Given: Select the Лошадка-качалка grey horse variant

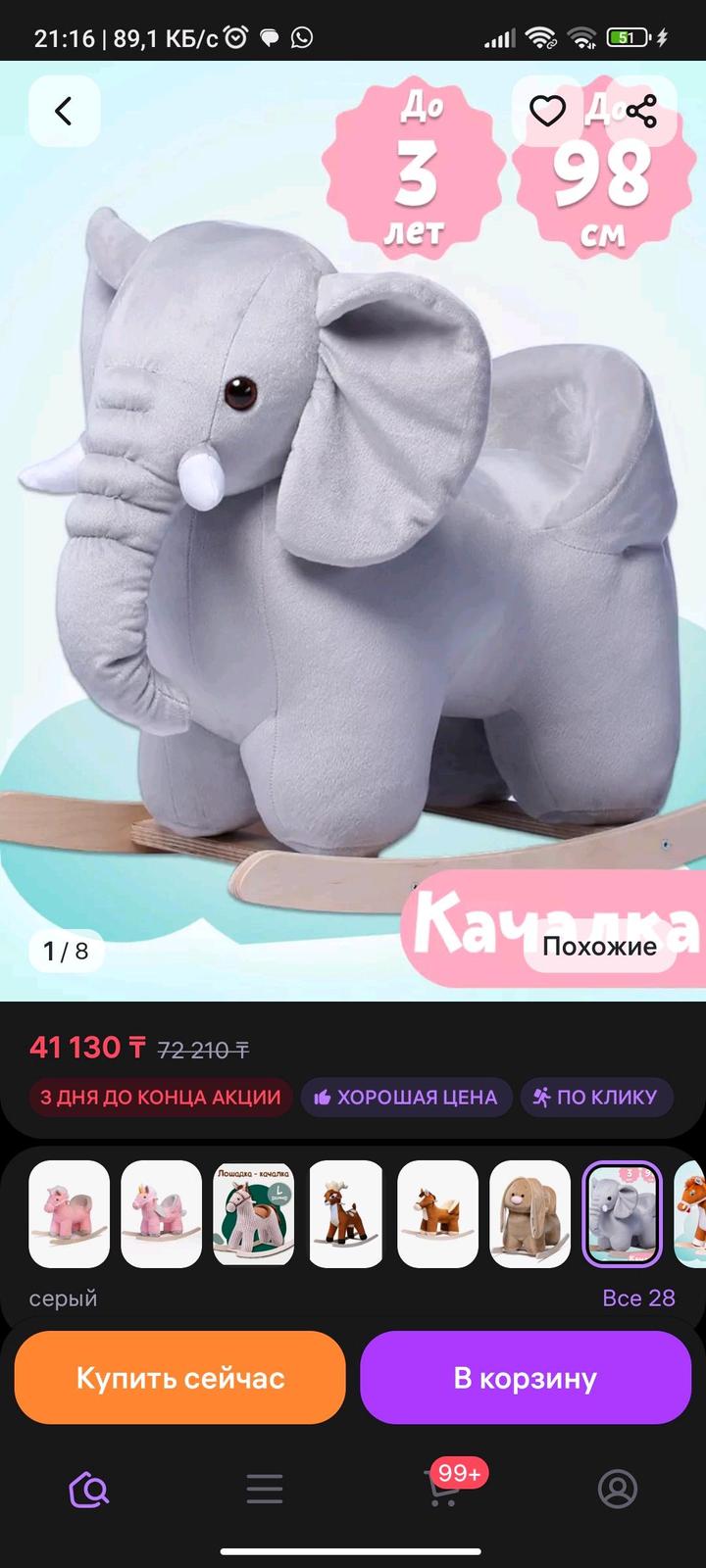Looking at the screenshot, I should [253, 1213].
